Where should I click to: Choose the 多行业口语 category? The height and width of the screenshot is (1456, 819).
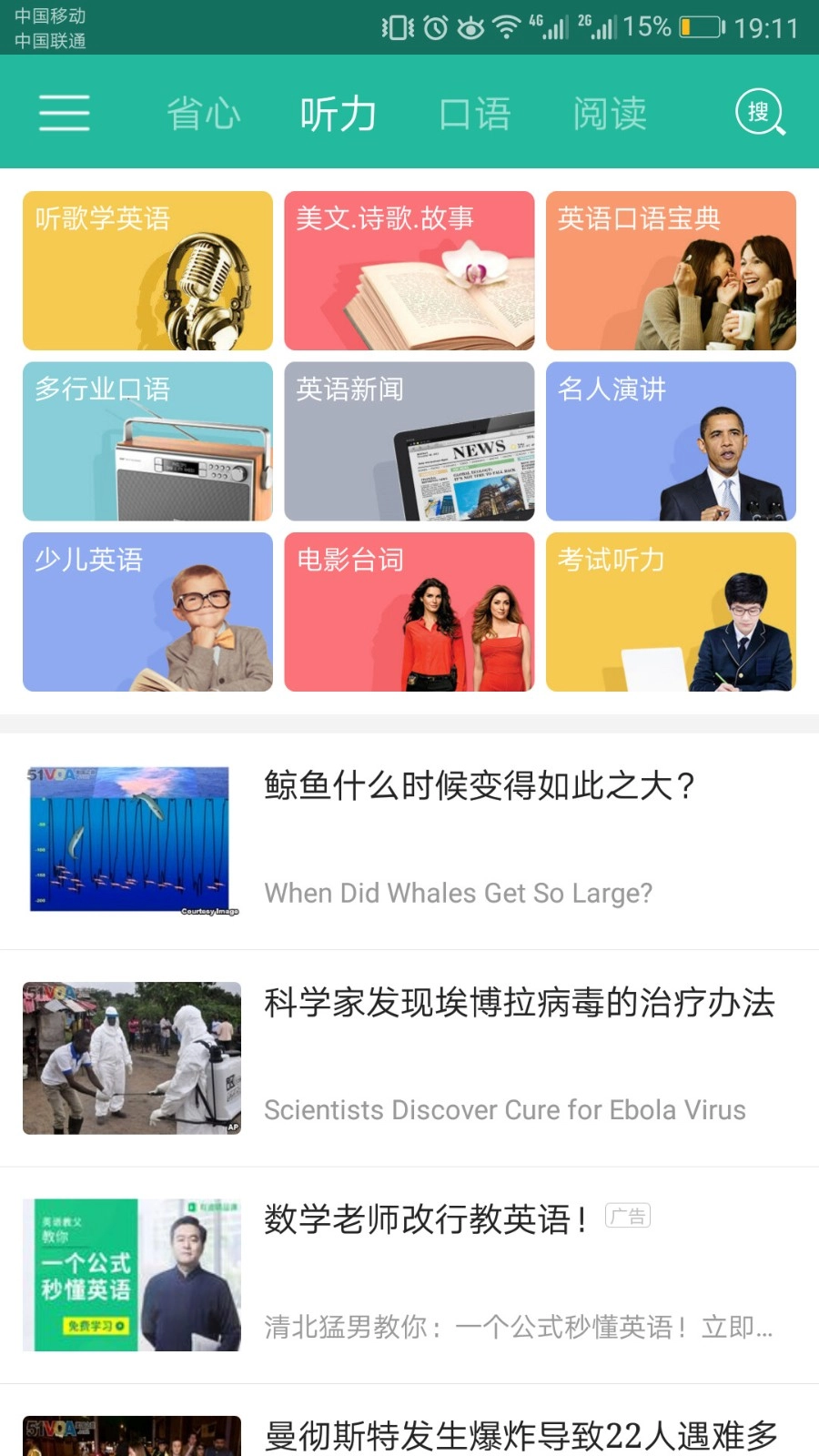tap(147, 441)
